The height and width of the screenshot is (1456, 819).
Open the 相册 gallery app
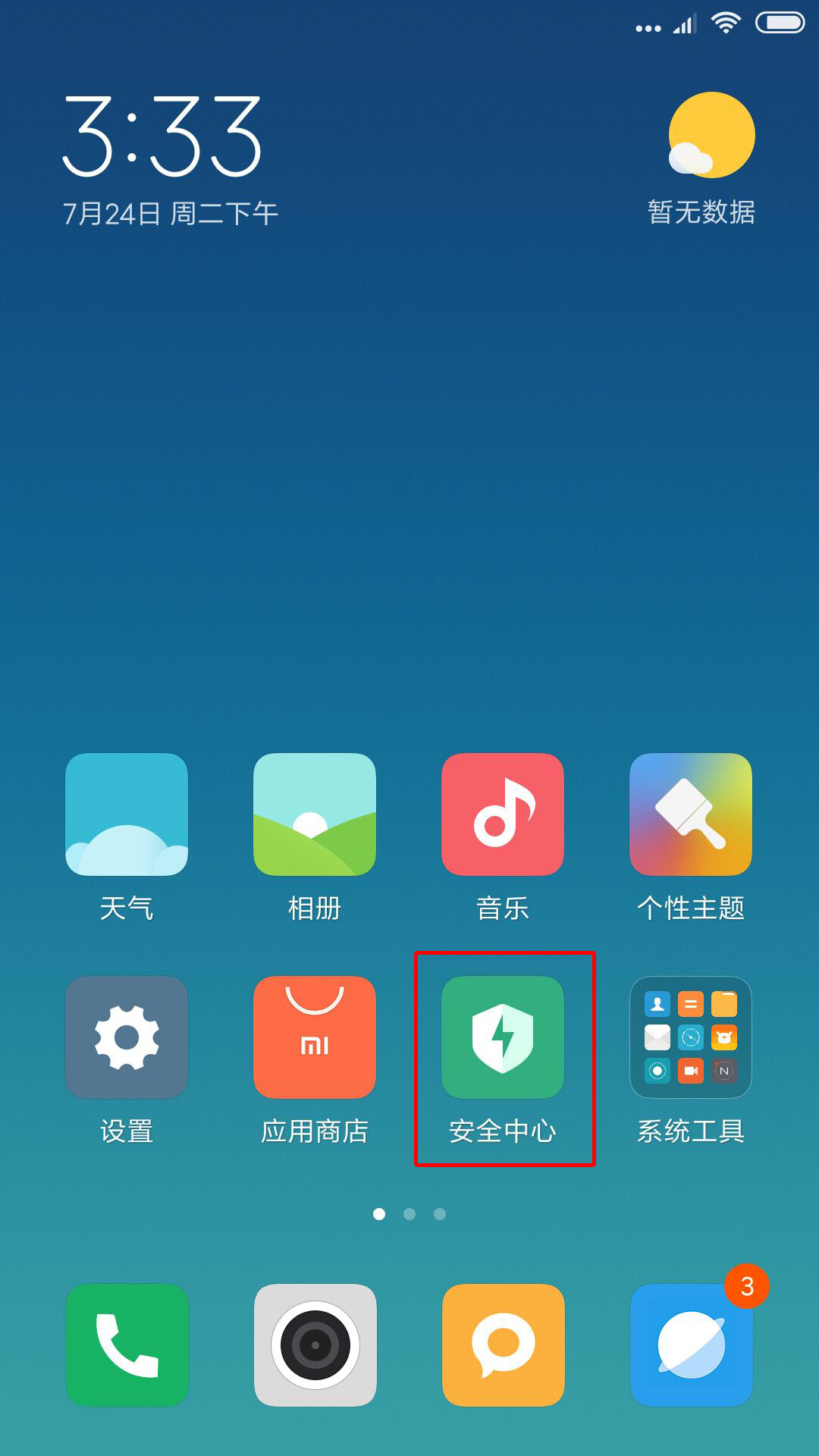[x=315, y=814]
